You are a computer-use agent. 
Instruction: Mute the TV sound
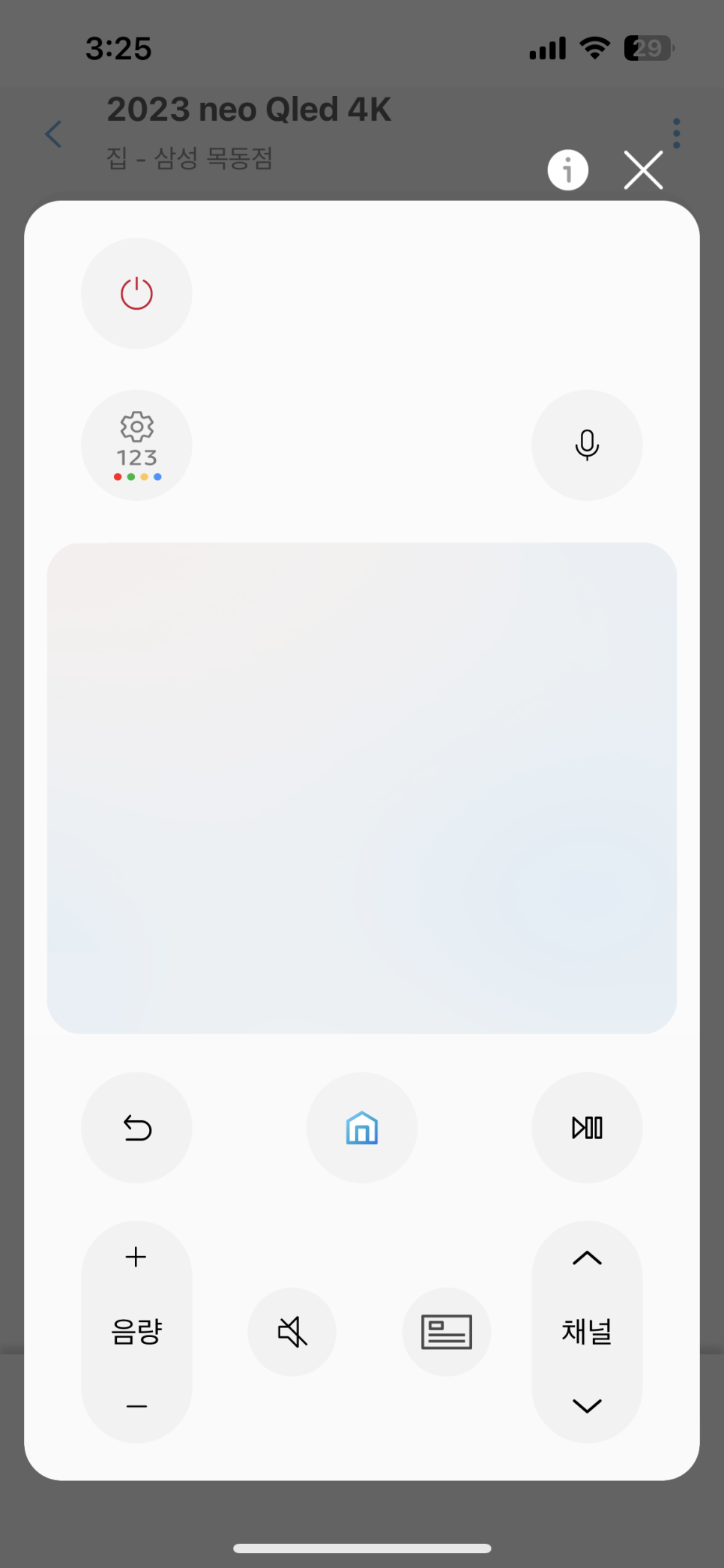pos(292,1332)
